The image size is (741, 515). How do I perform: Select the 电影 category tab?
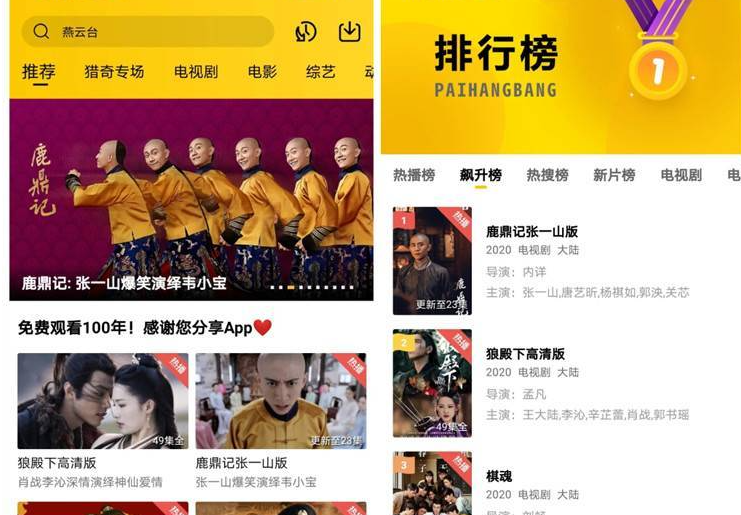pos(262,72)
